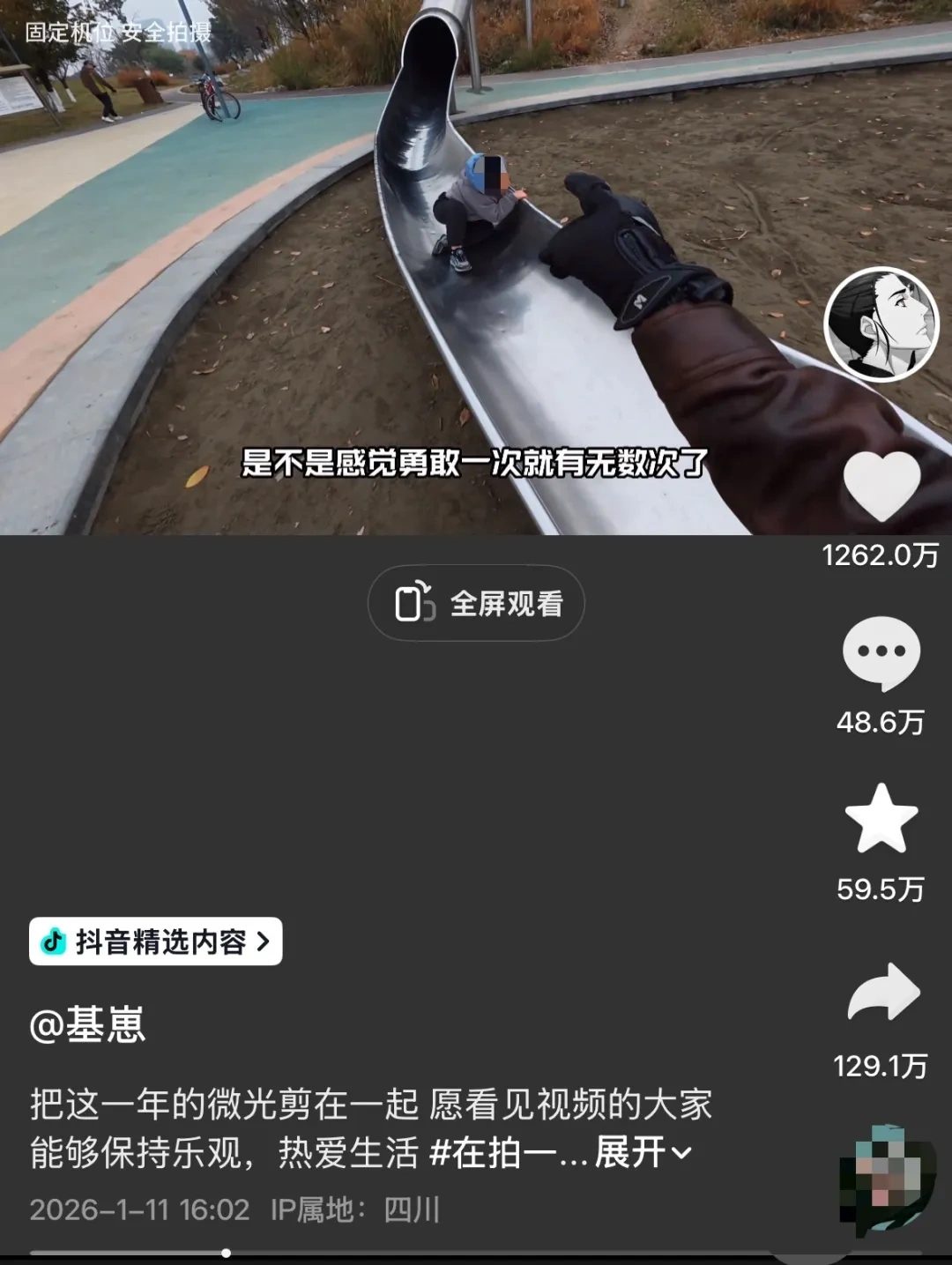Like this video with the heart icon
Image resolution: width=952 pixels, height=1265 pixels.
point(881,487)
